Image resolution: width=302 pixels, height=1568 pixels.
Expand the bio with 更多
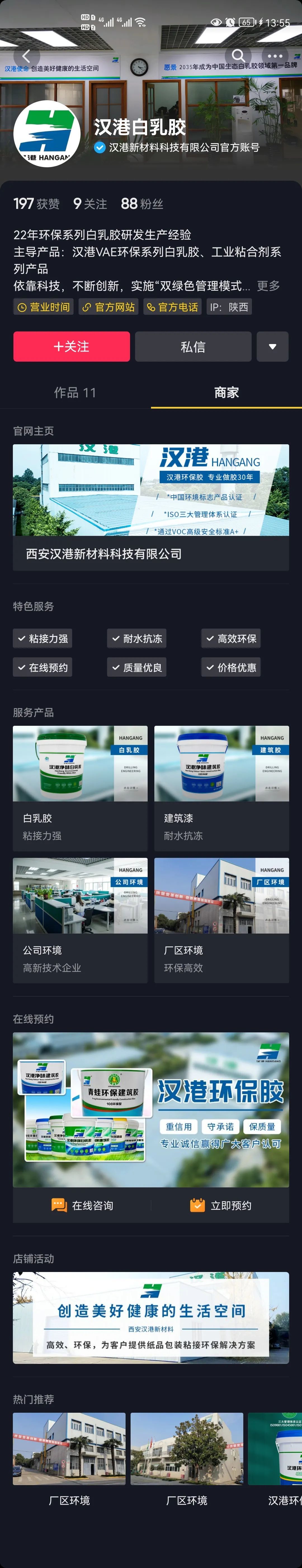268,285
